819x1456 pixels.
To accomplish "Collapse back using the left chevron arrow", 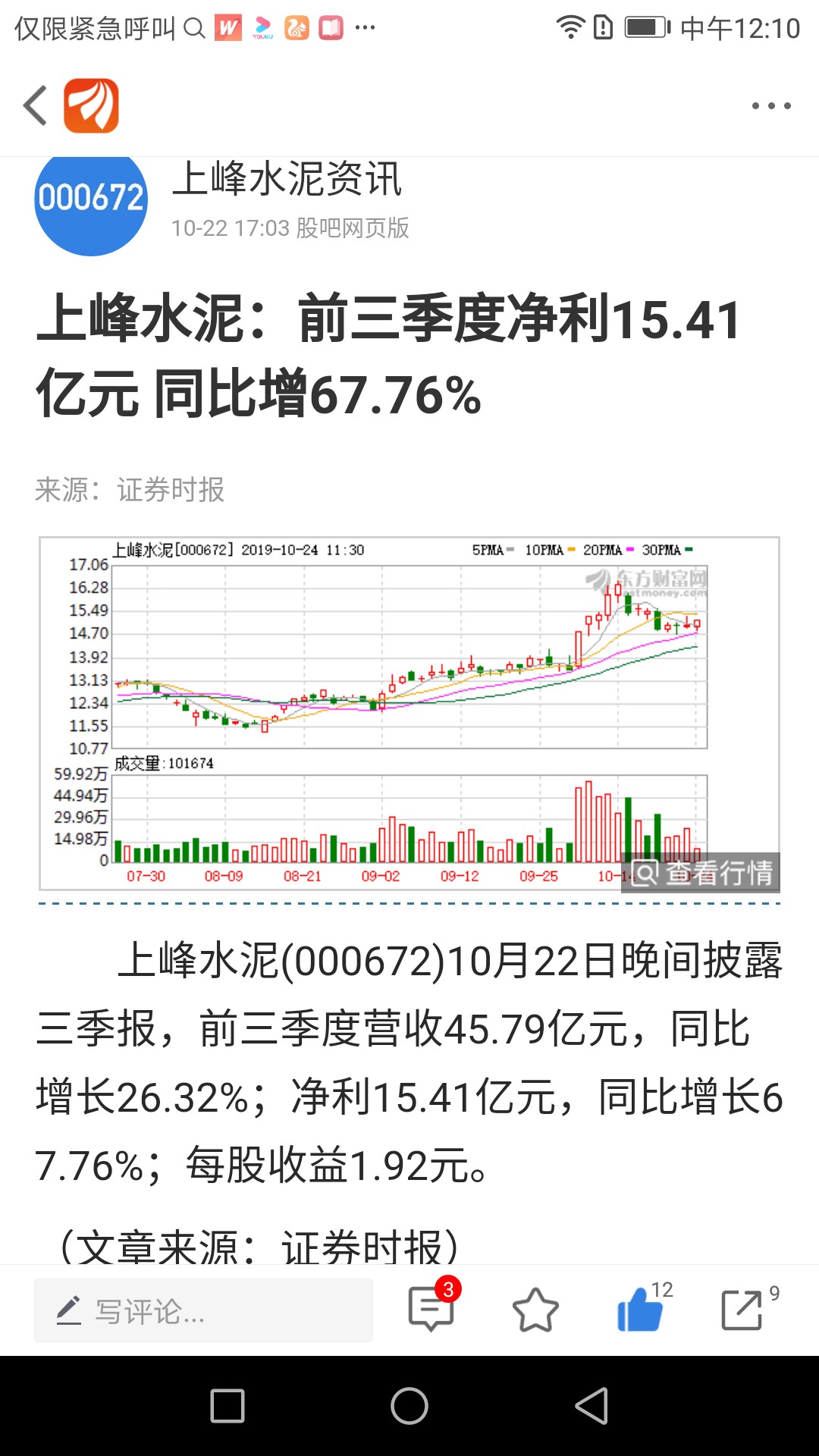I will 33,106.
